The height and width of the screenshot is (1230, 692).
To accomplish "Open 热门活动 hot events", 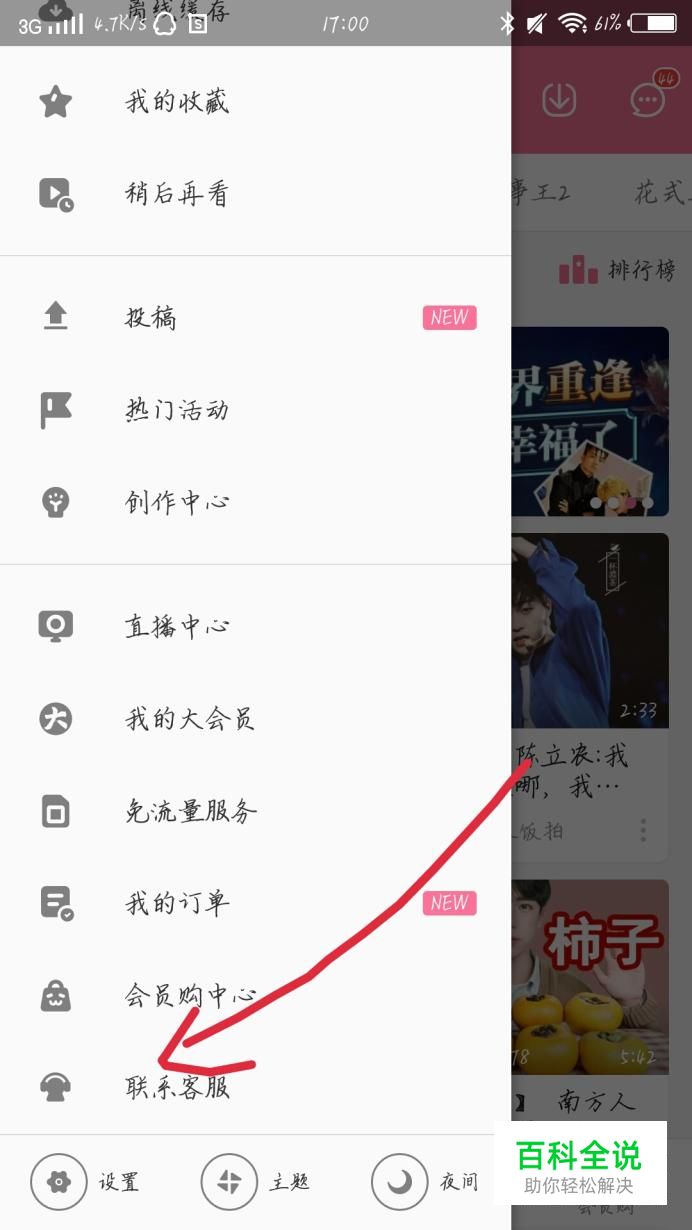I will click(255, 410).
